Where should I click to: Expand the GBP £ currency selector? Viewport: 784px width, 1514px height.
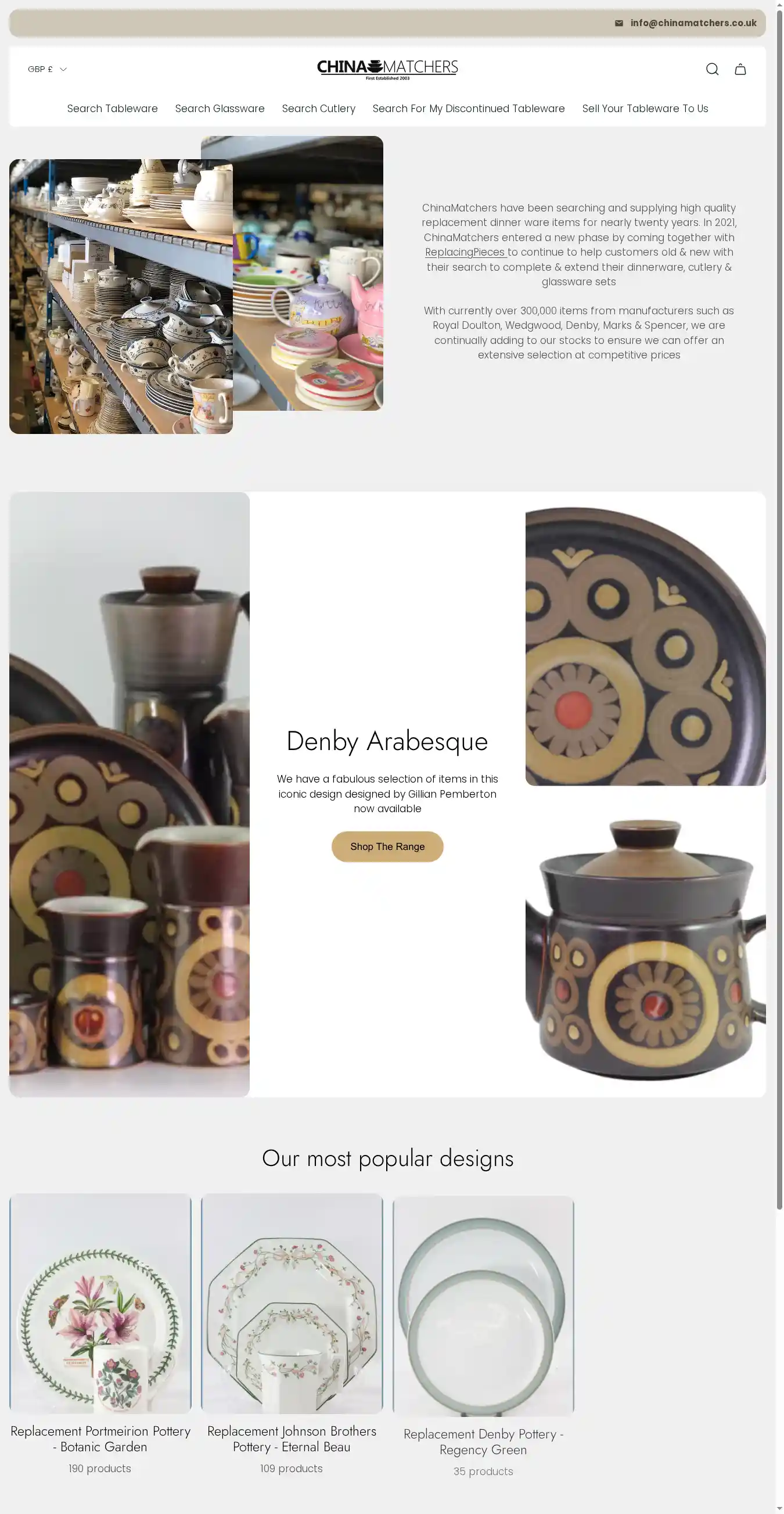tap(47, 69)
